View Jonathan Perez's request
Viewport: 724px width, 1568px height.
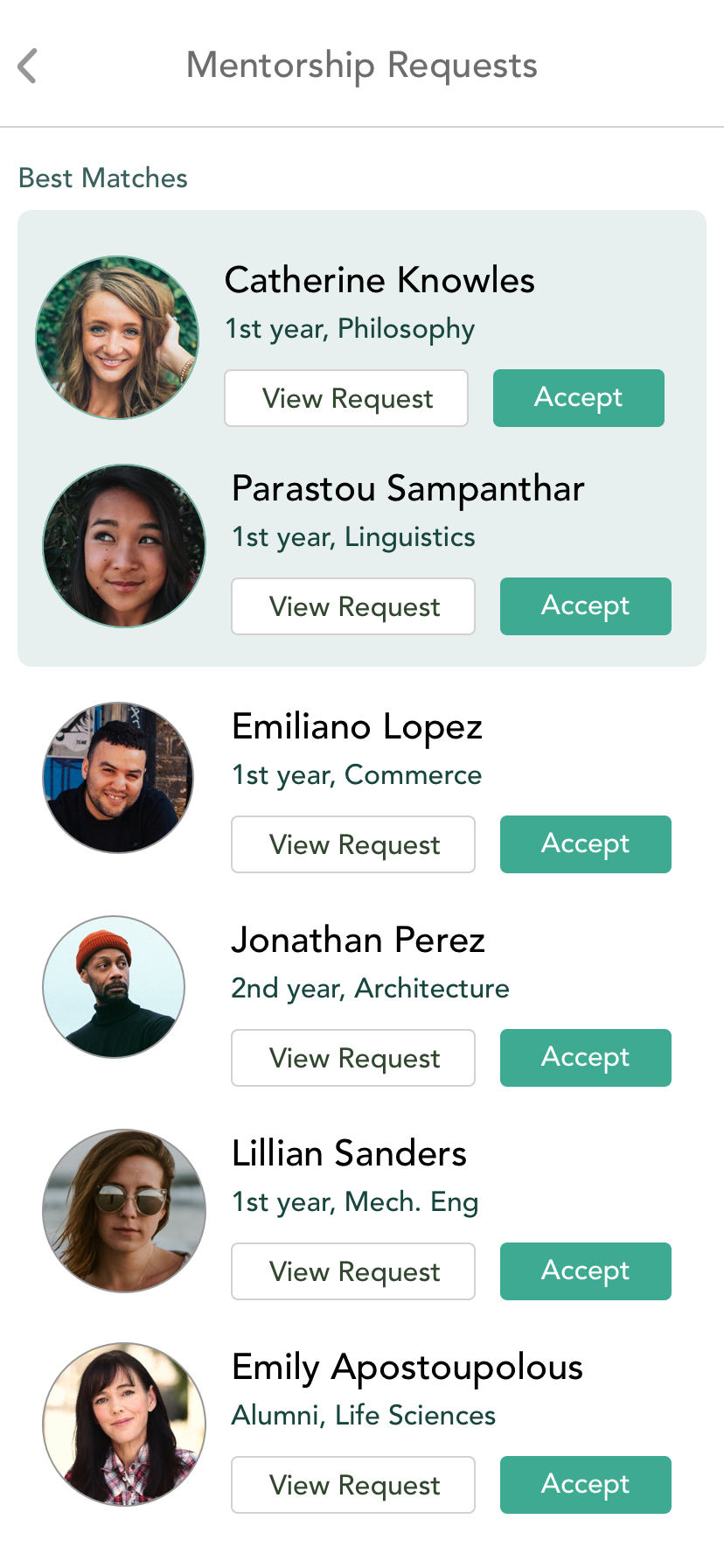(x=353, y=1058)
